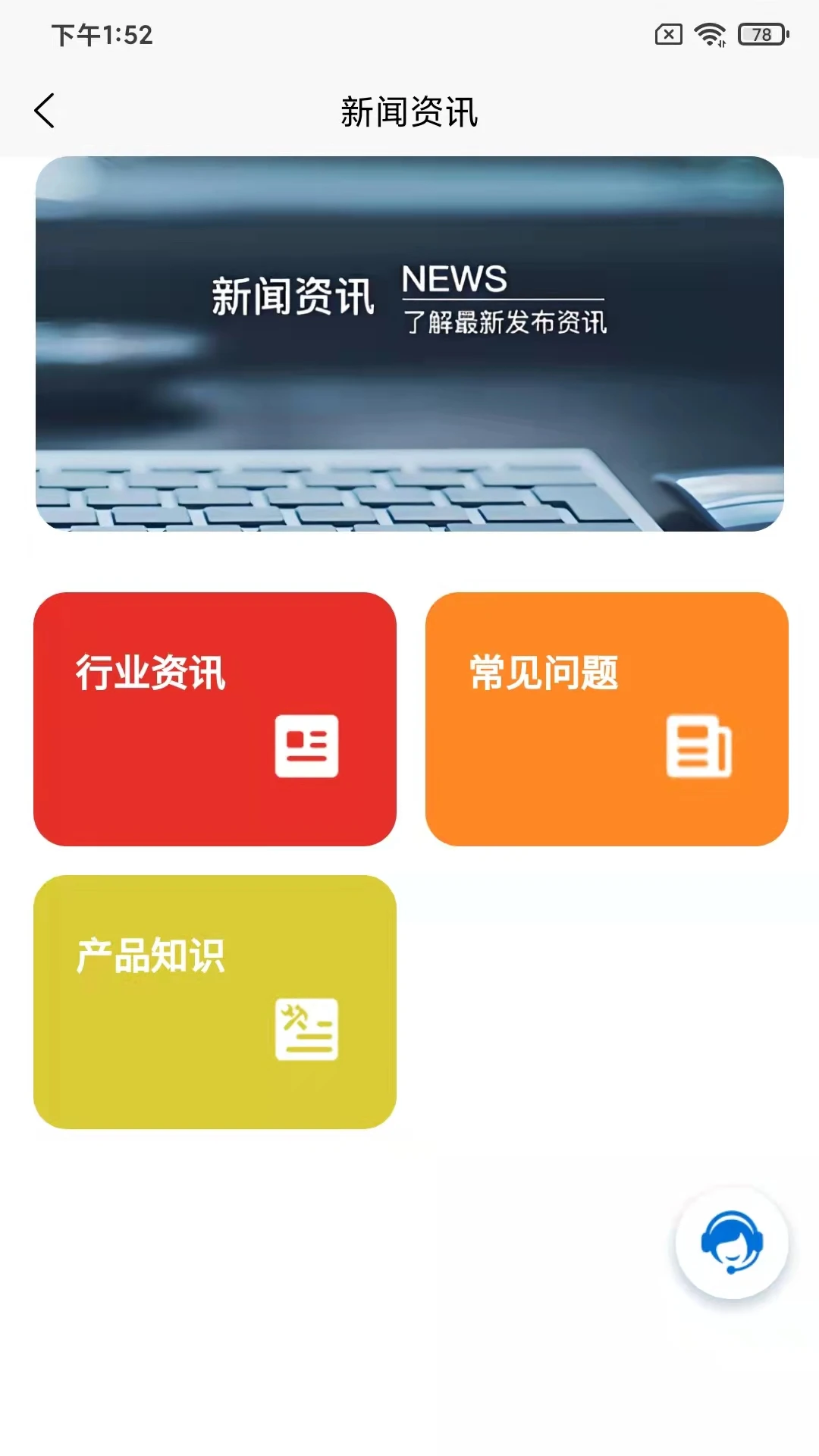Tap the 行业资讯 card title text

tap(150, 672)
